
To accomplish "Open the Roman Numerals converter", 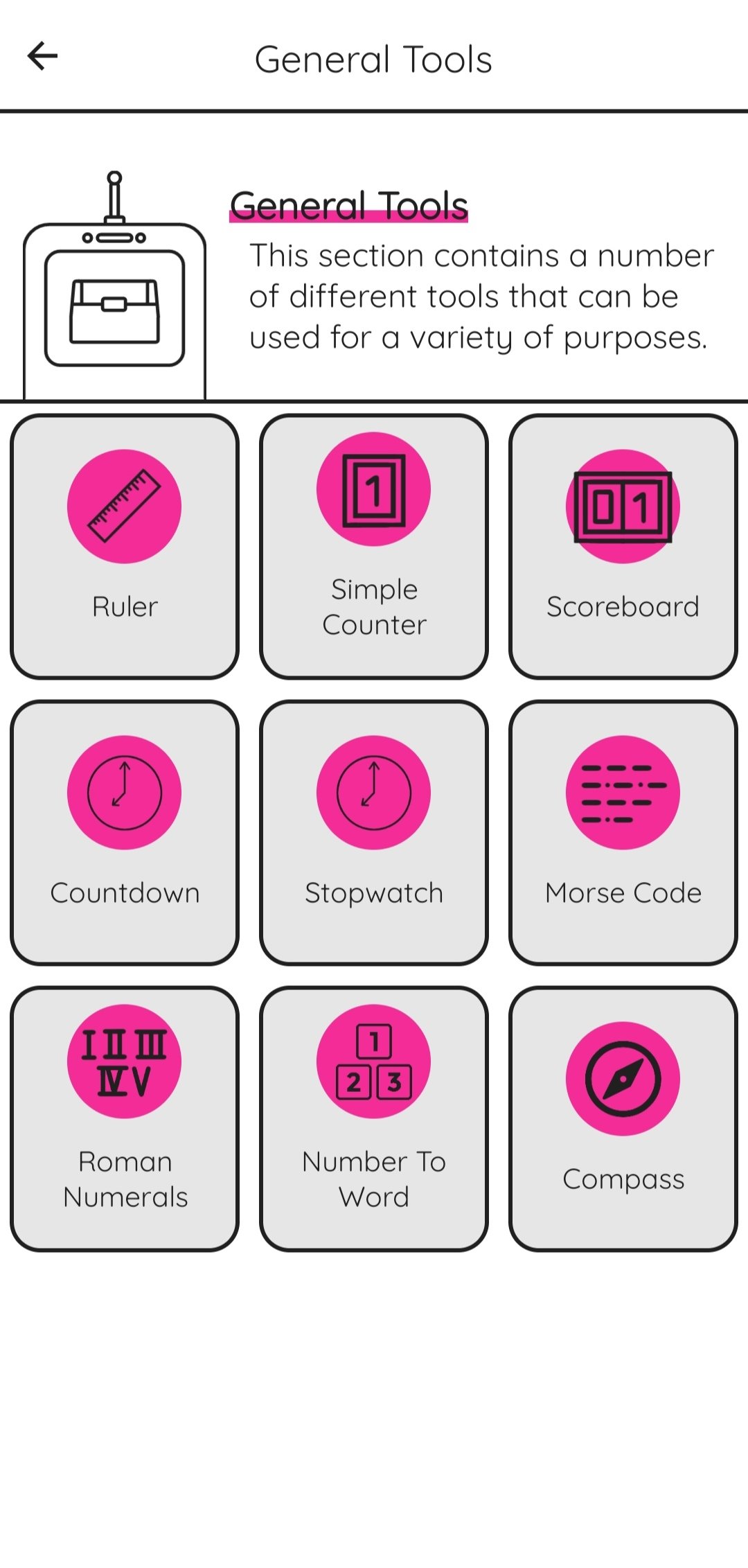I will [x=125, y=1118].
